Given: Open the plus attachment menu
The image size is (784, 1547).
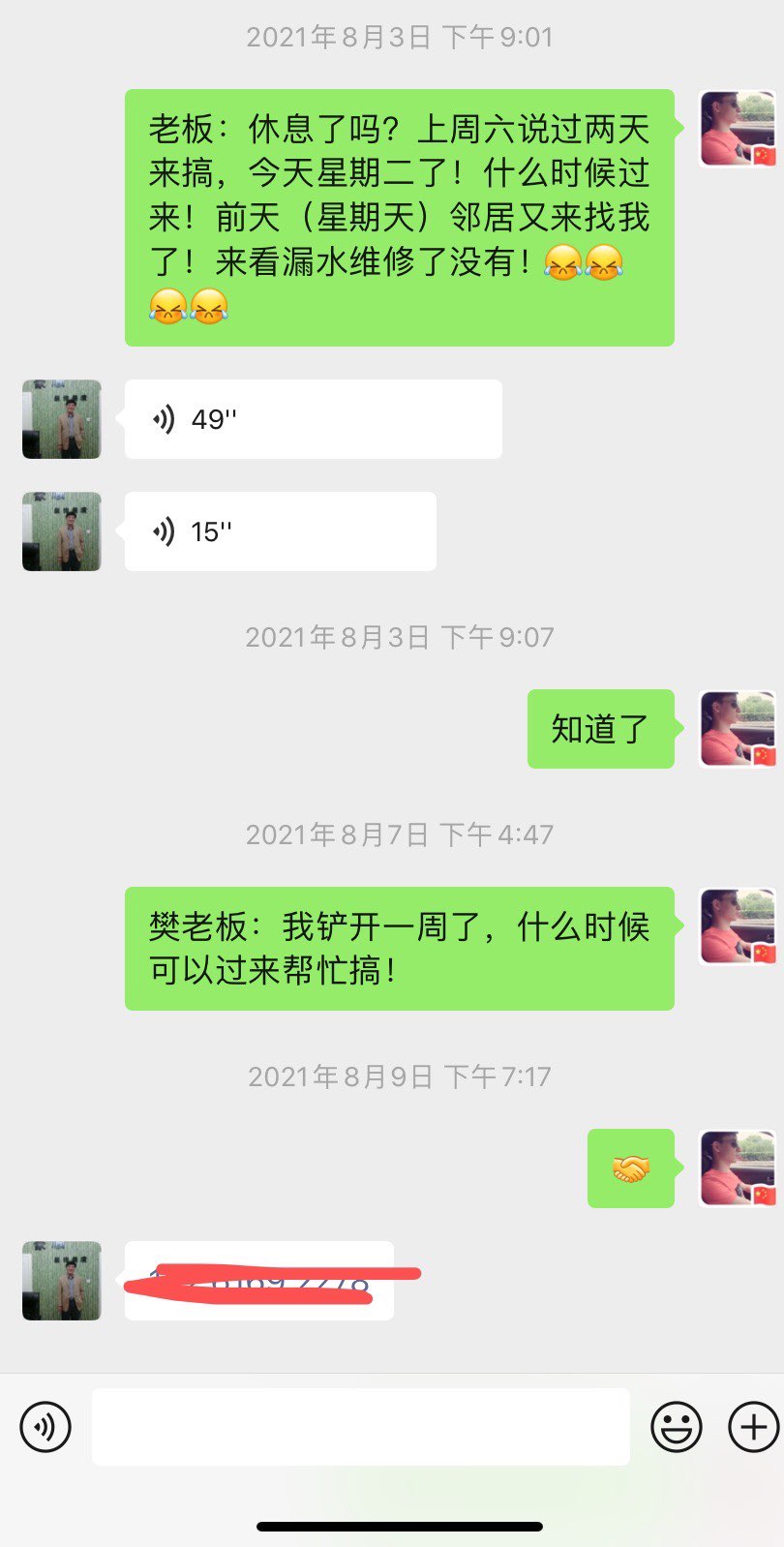Looking at the screenshot, I should 753,1427.
